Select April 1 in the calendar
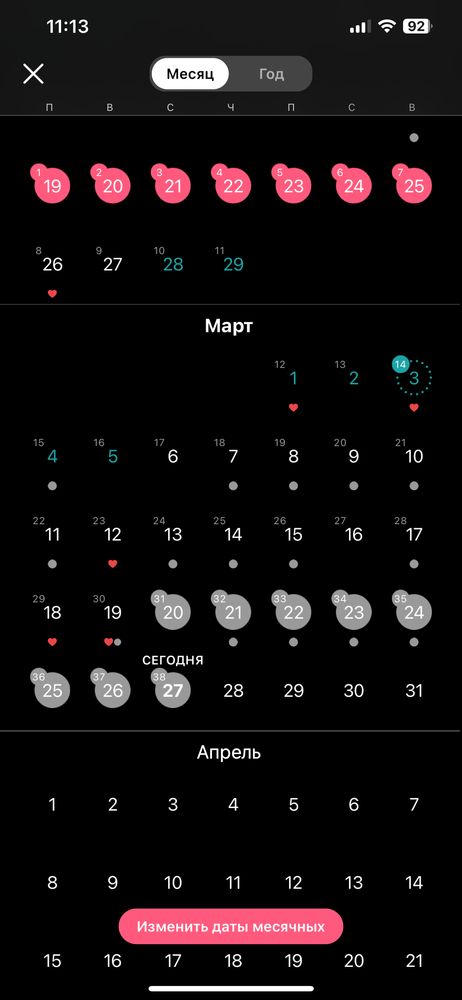 click(52, 804)
